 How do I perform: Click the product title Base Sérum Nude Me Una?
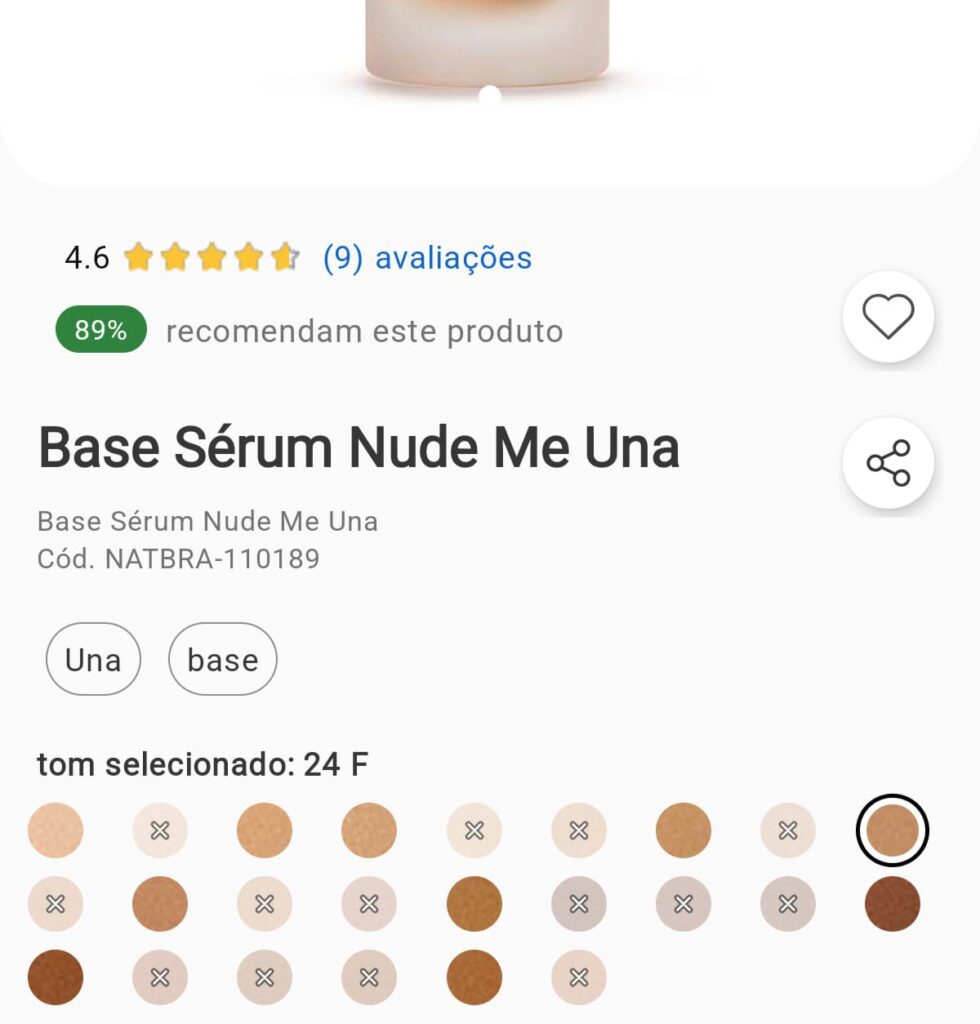tap(358, 447)
